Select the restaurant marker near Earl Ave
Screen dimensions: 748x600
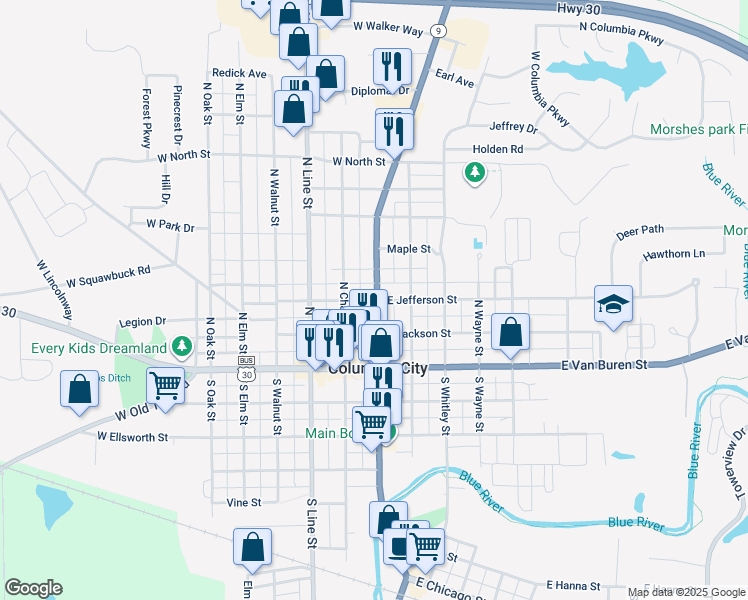point(392,67)
